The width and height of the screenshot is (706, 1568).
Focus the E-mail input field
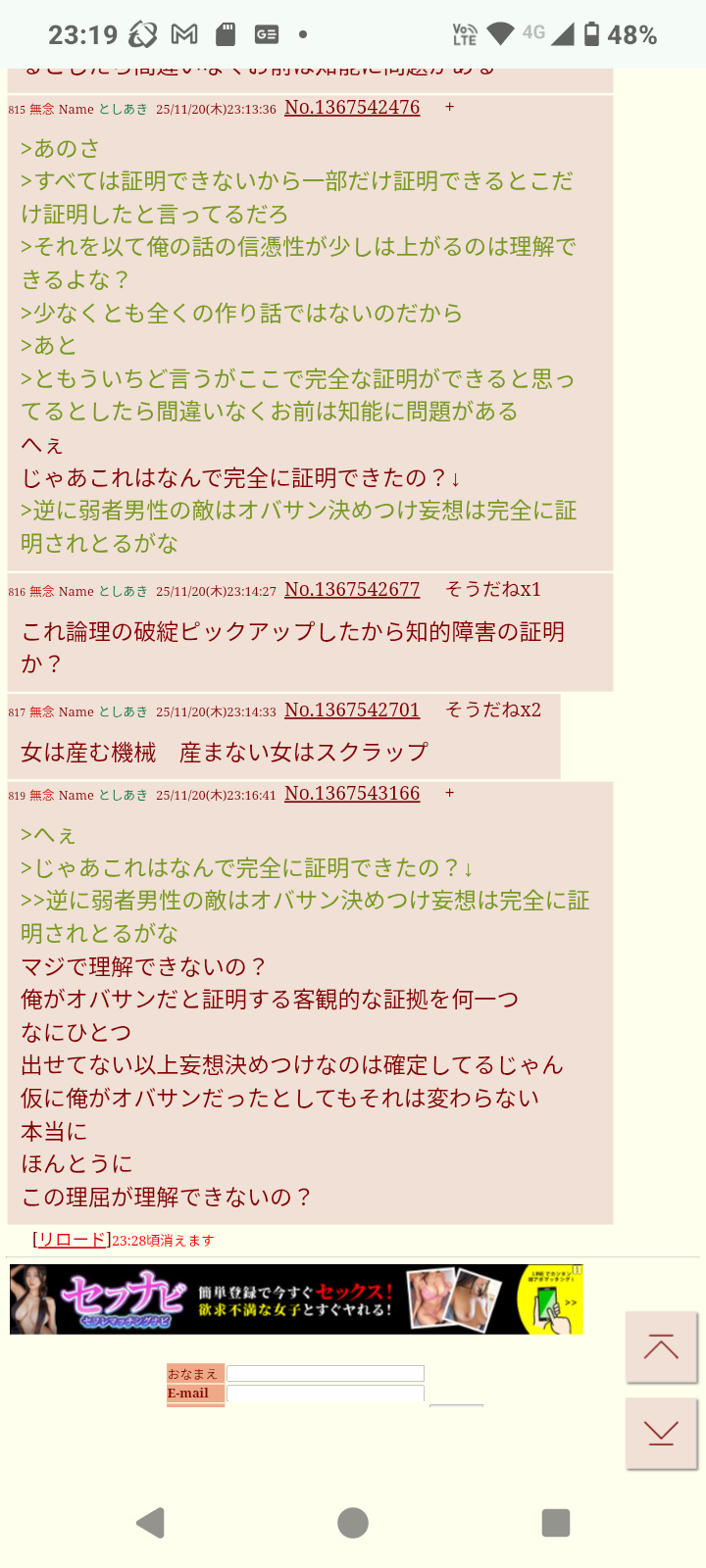pos(326,1393)
